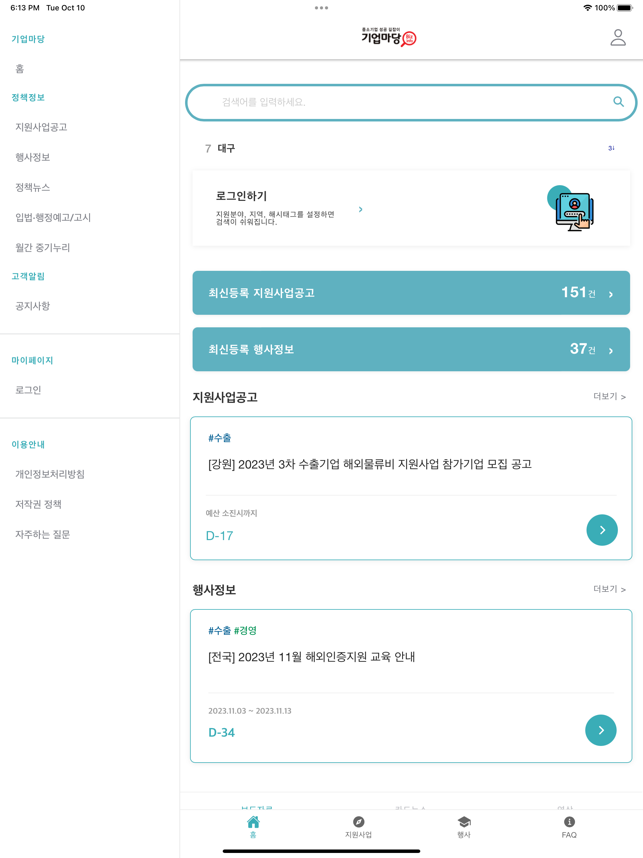Open the 로그인하기 card
Viewport: 643px width, 858px height.
pyautogui.click(x=411, y=209)
